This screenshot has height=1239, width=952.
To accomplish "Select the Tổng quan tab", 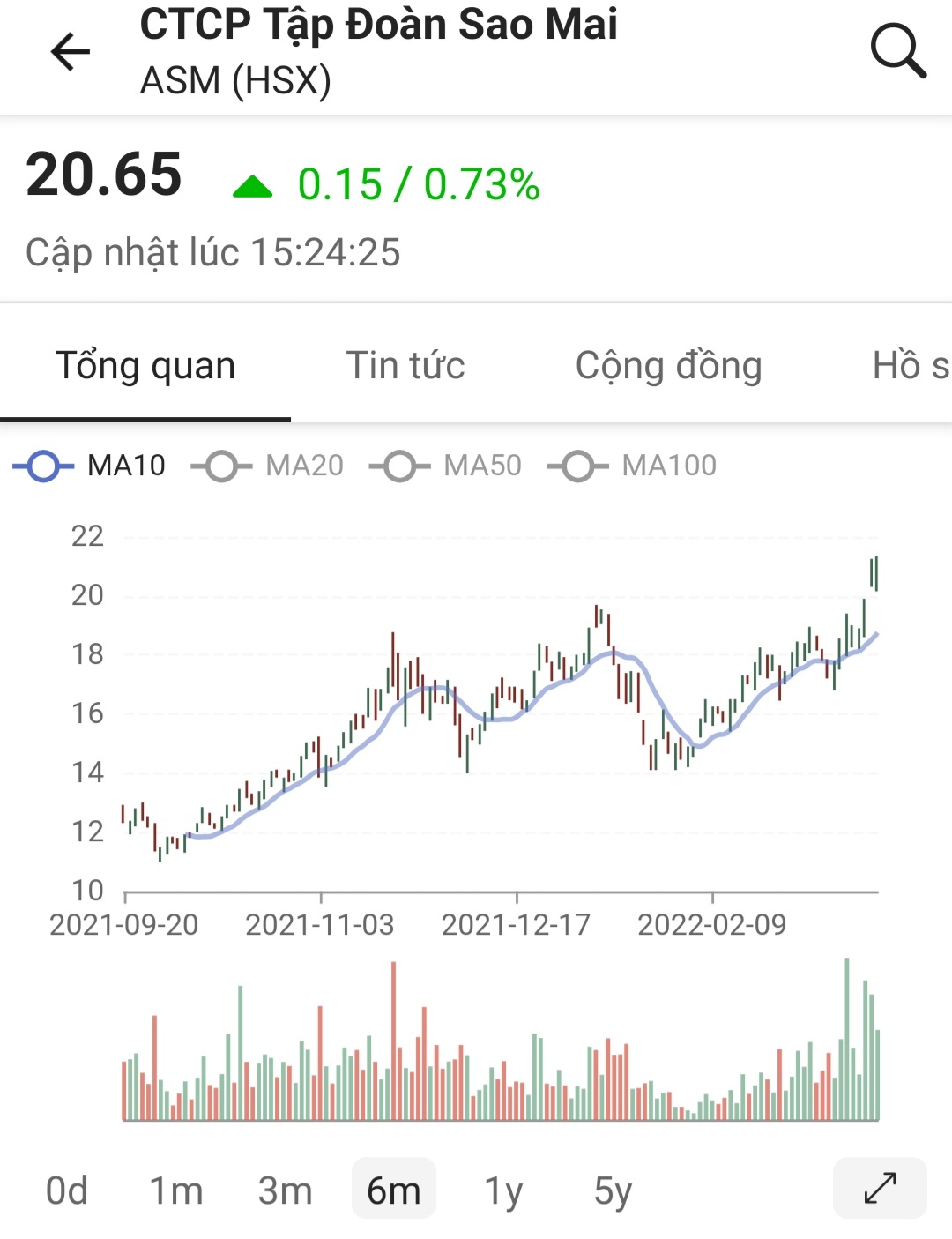I will point(145,365).
